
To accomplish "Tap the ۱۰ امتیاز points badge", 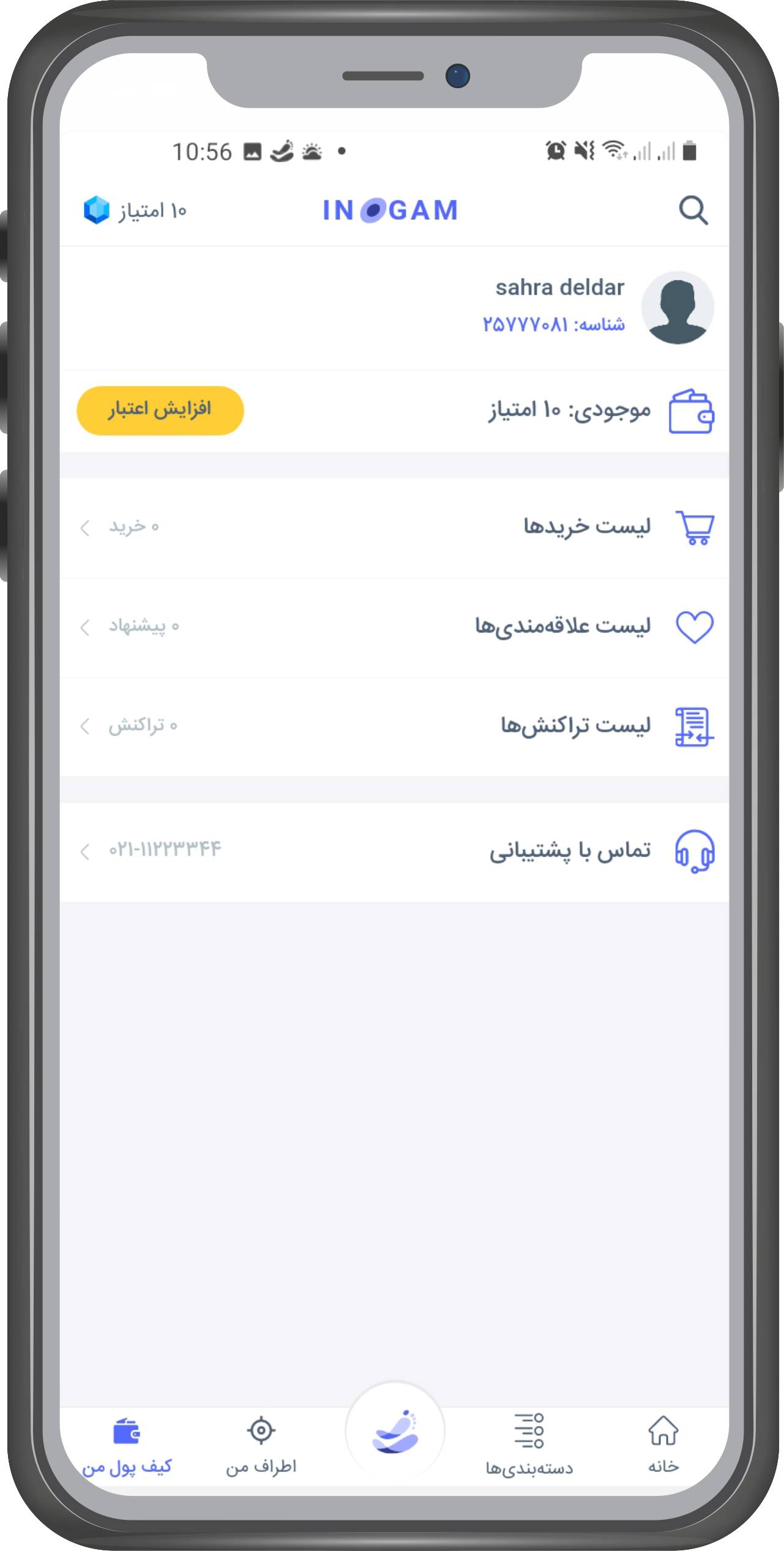I will pos(135,211).
